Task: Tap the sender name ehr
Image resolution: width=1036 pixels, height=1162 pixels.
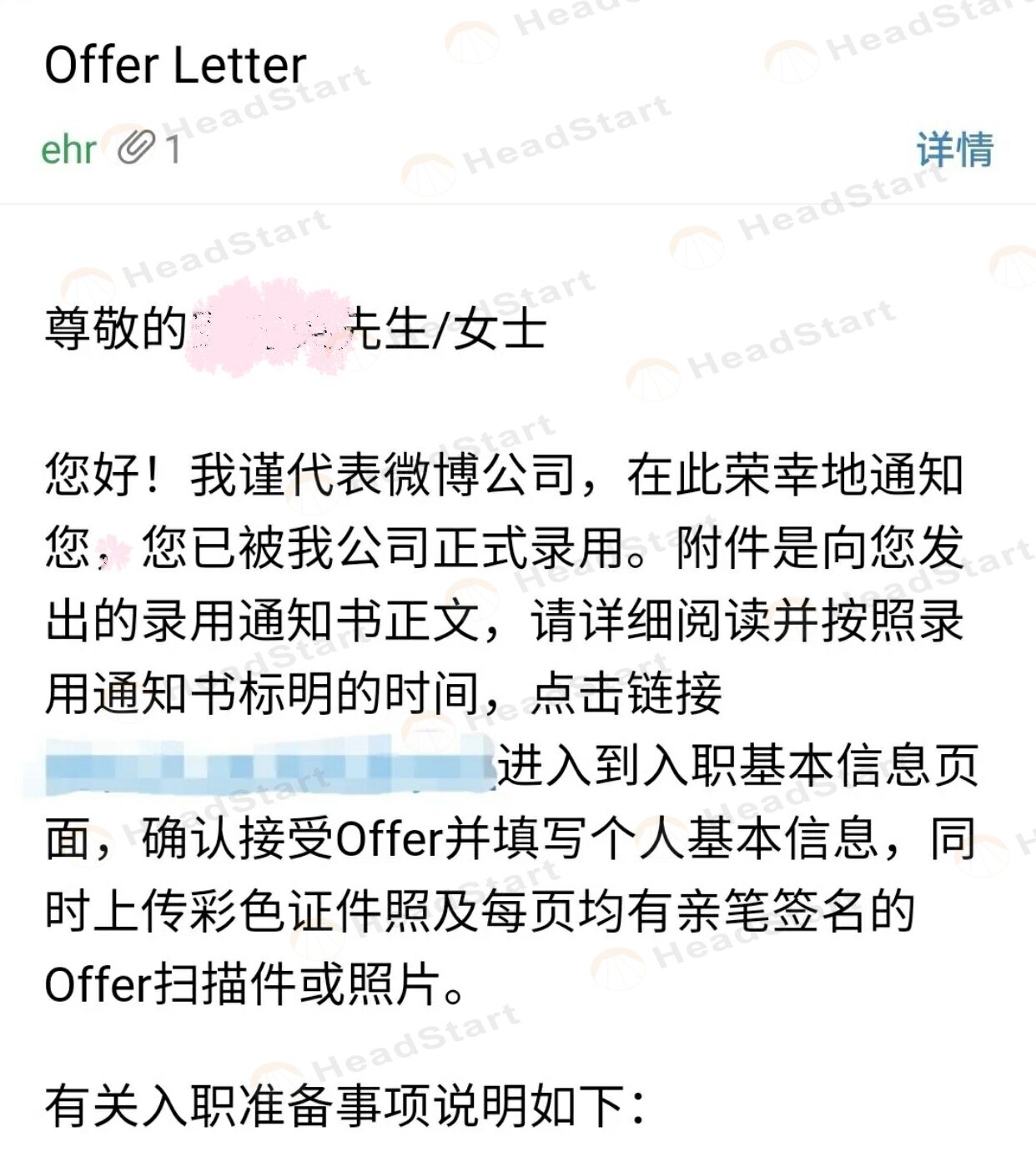Action: [68, 150]
